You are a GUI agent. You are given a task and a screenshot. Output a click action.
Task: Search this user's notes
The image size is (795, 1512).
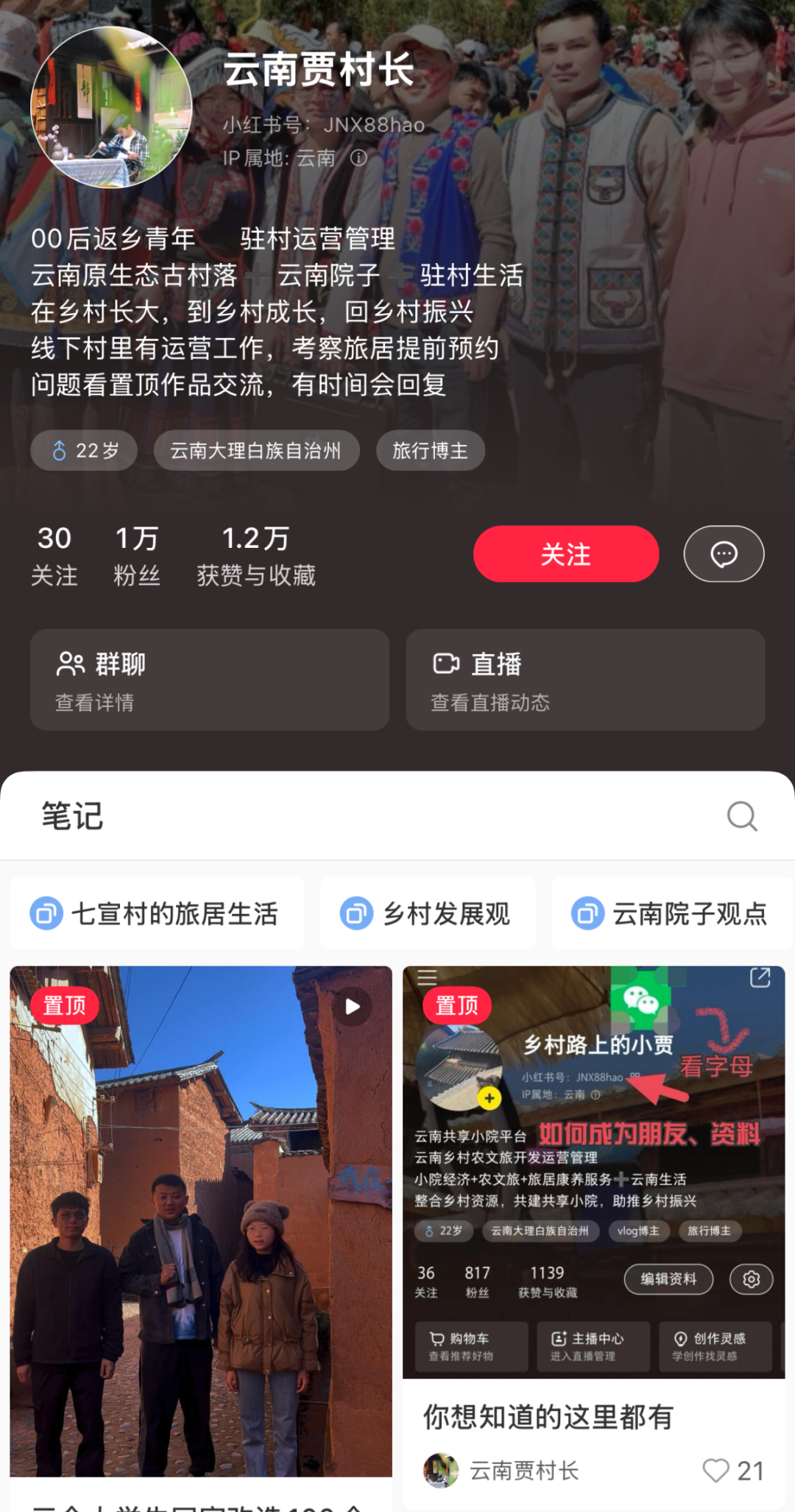(x=741, y=816)
